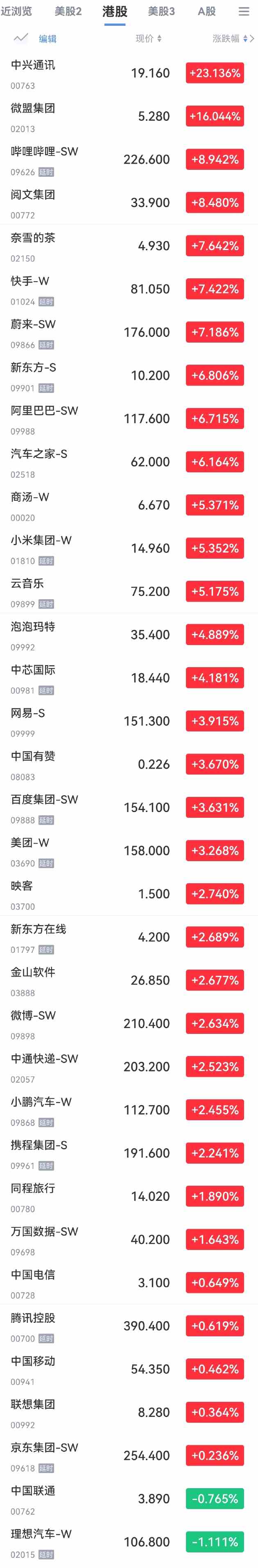Toggle 中国联通 change badge -0.765%
The height and width of the screenshot is (1568, 258).
(x=215, y=1499)
